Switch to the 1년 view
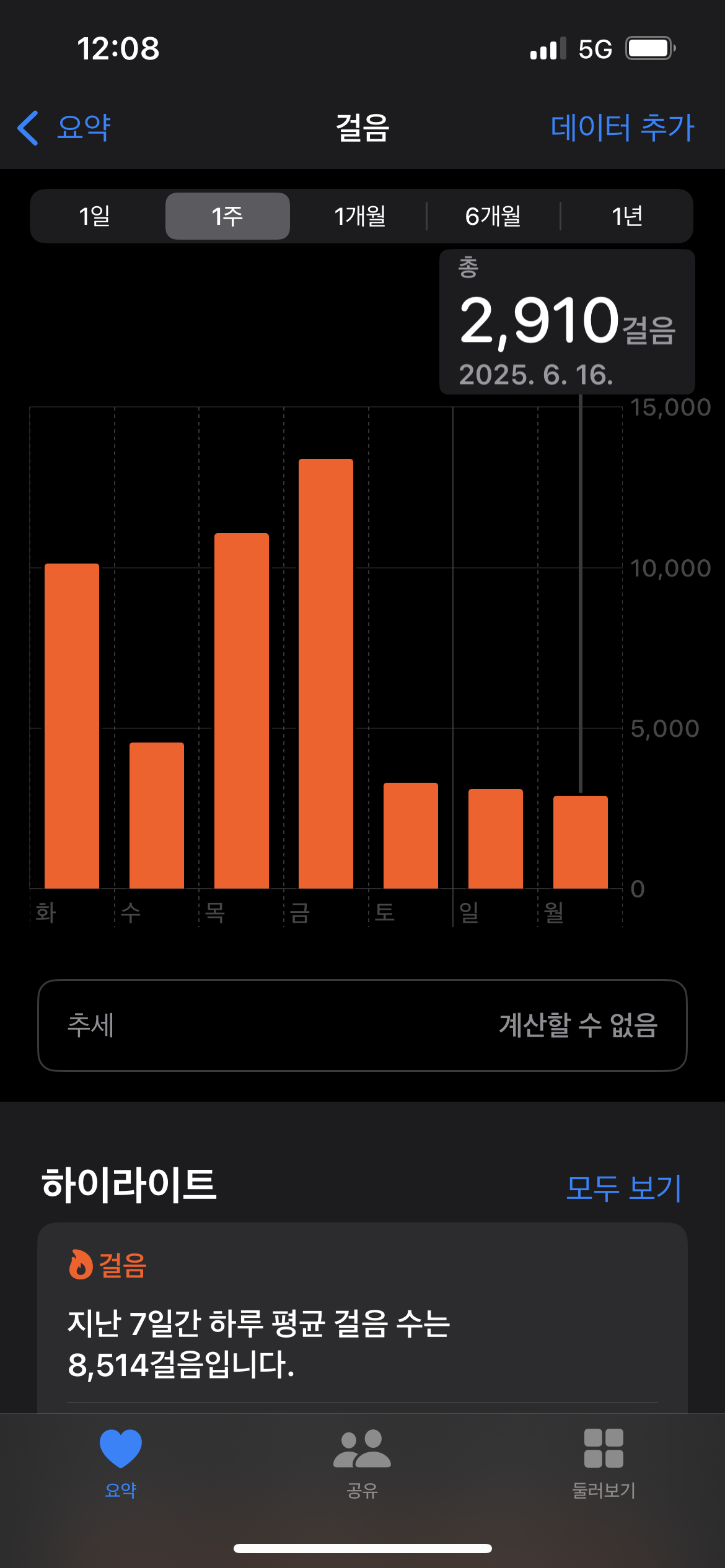The width and height of the screenshot is (725, 1568). [626, 216]
